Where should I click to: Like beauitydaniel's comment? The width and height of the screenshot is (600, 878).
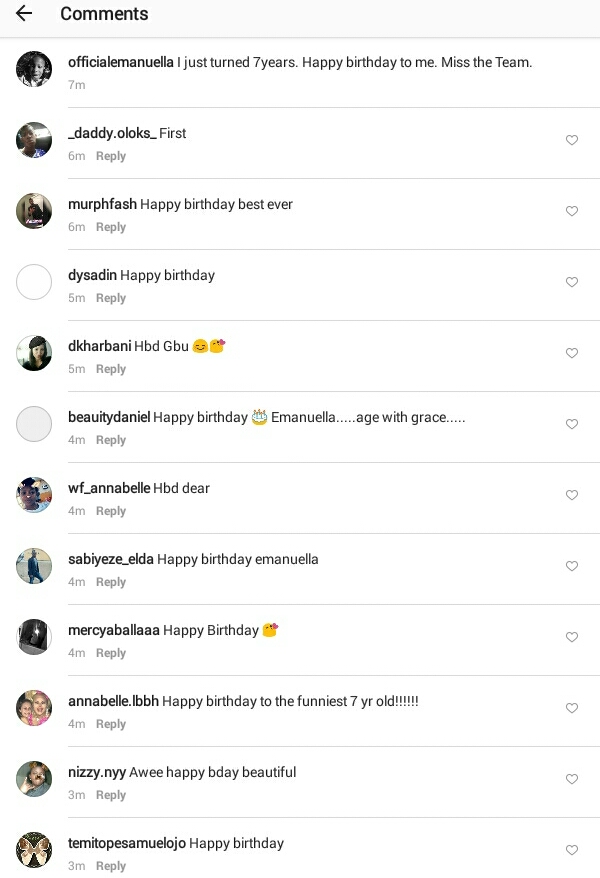click(x=572, y=424)
